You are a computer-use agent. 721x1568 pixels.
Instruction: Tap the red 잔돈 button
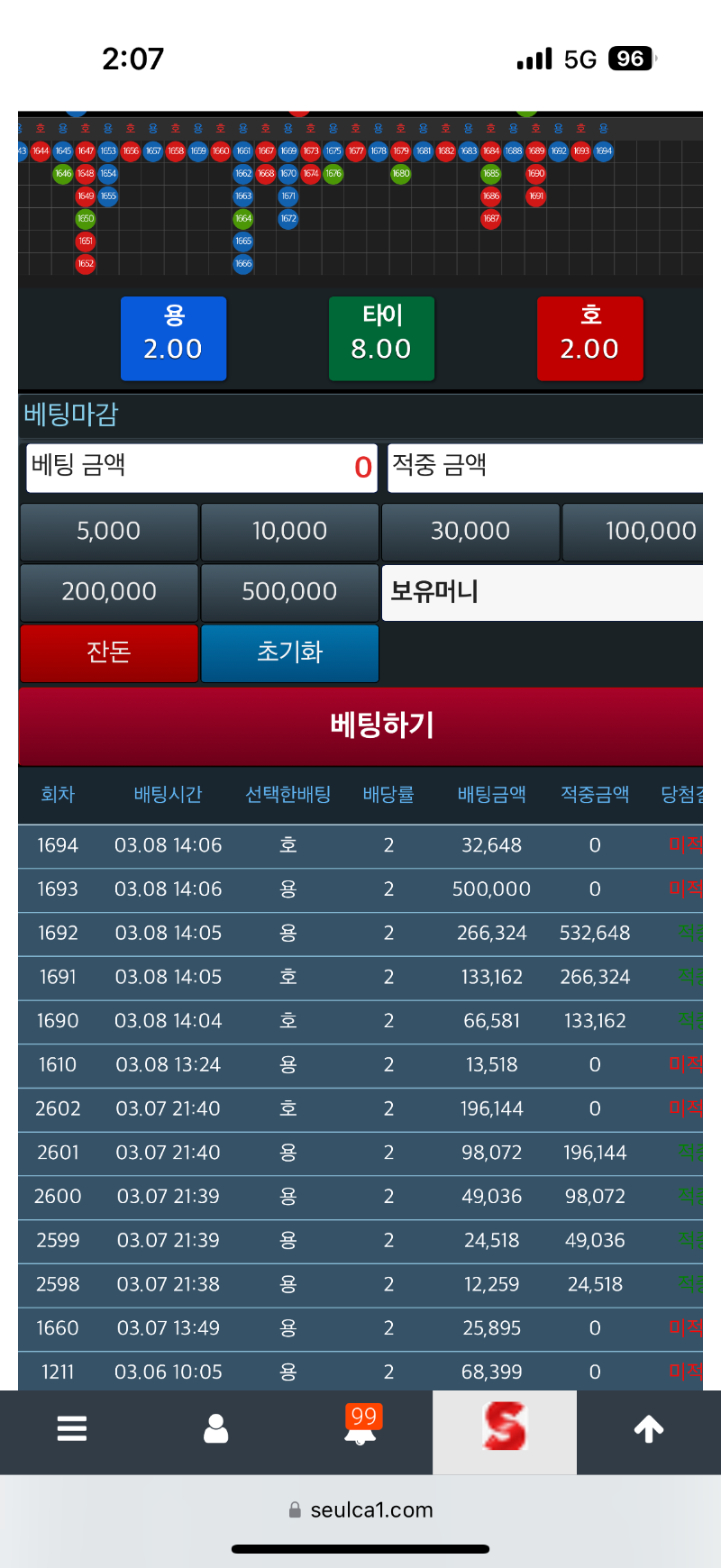click(x=109, y=652)
